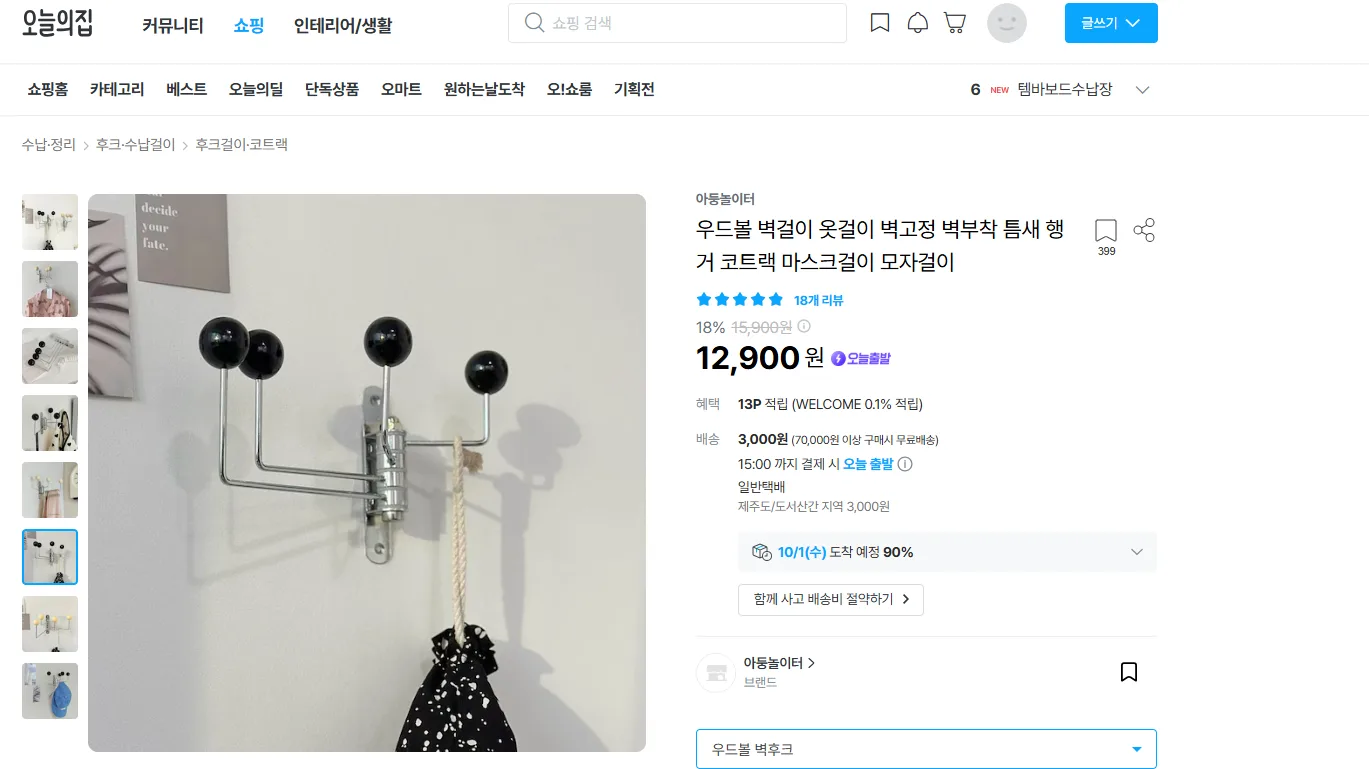Expand the trending keywords dropdown

pos(1142,90)
